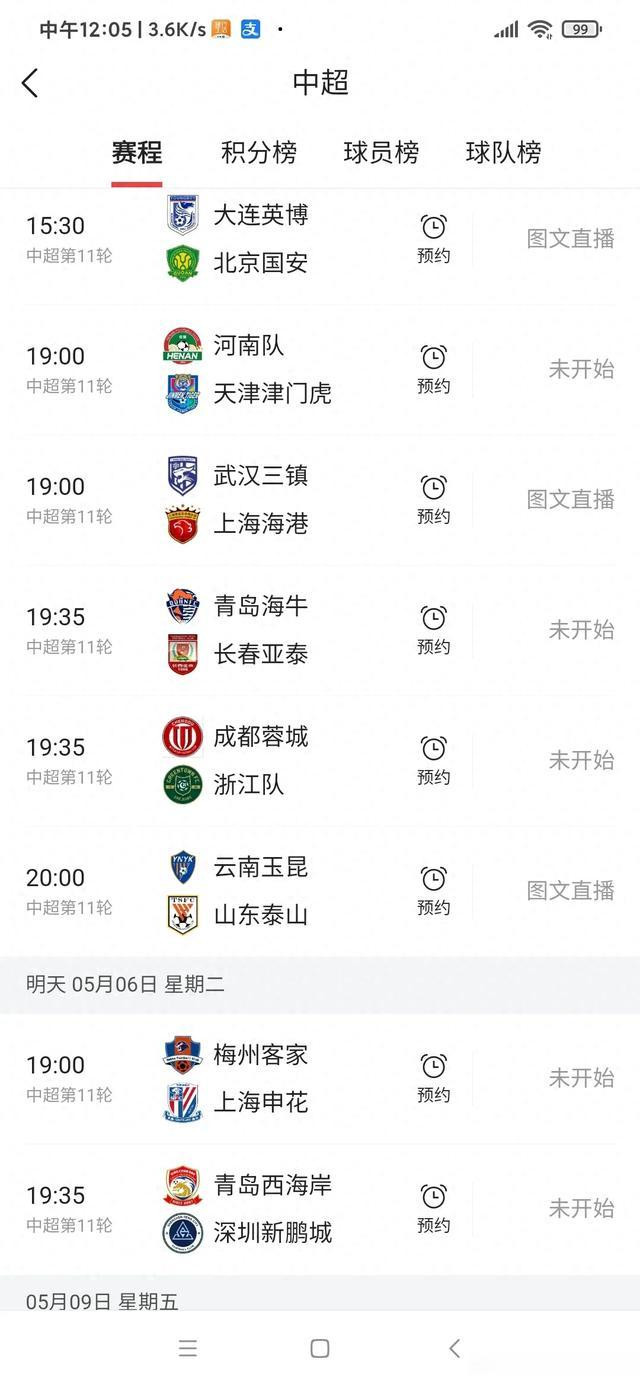Open 图文直播 for 大连英博 vs 北京国安
The width and height of the screenshot is (640, 1387).
pos(571,238)
